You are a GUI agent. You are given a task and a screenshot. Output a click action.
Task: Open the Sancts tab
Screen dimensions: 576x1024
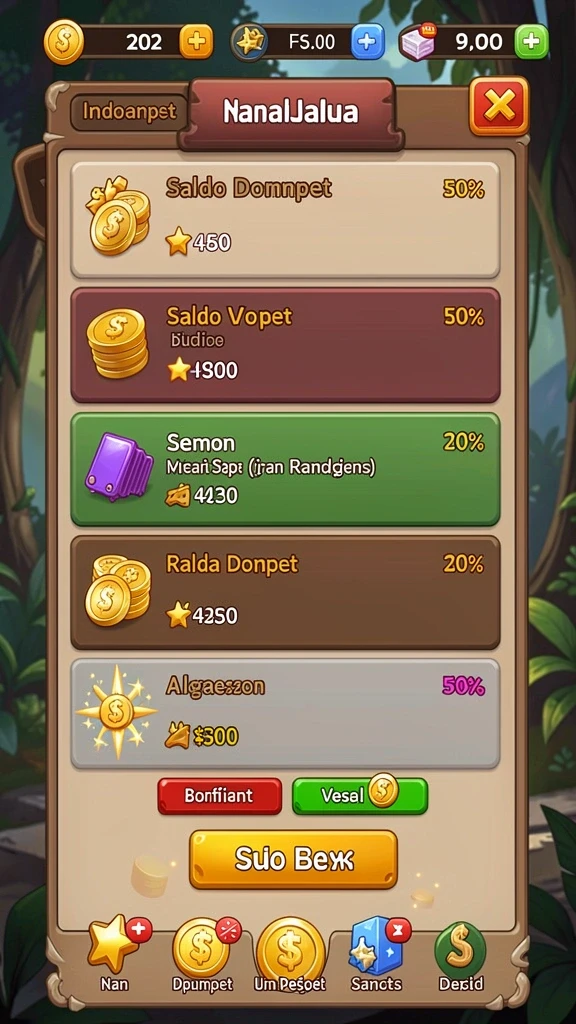point(377,955)
